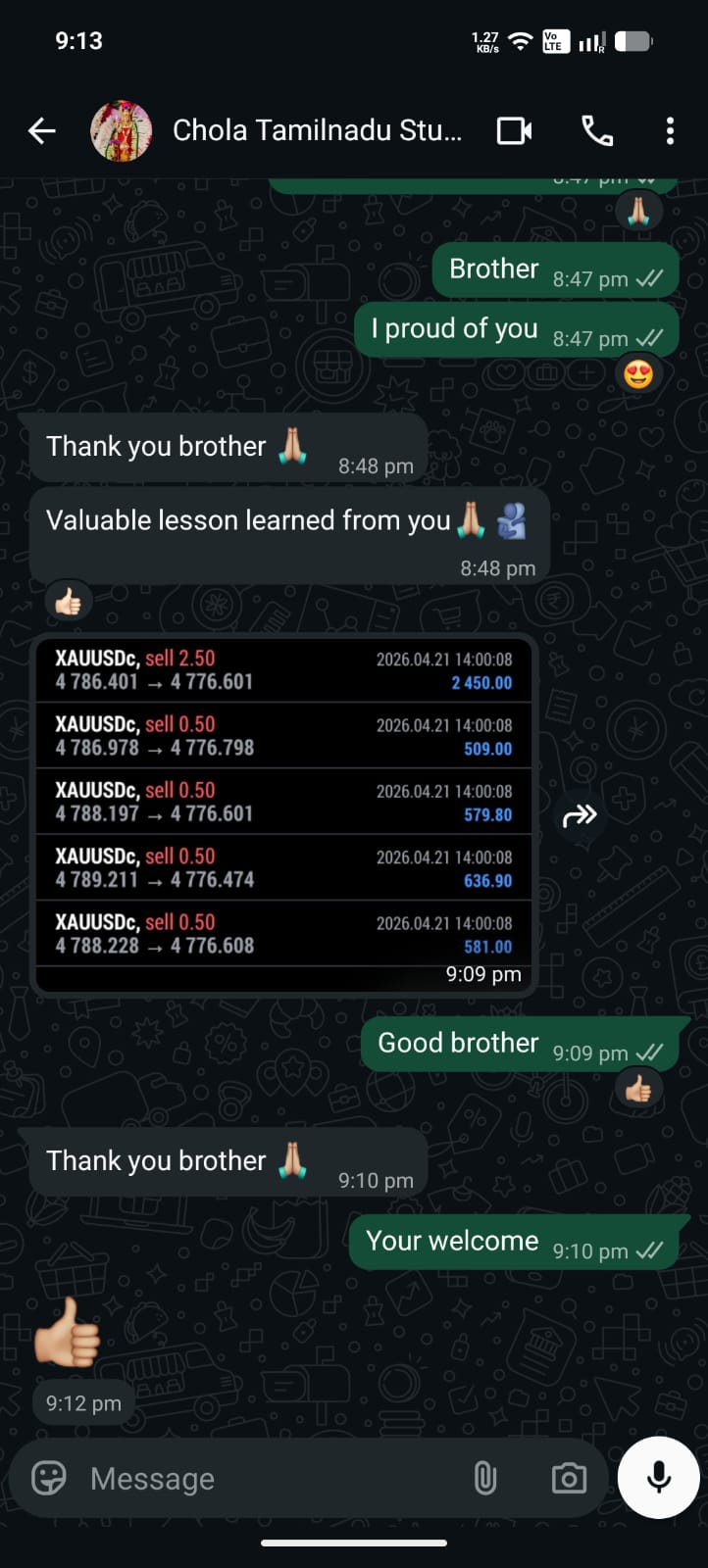The image size is (708, 1568).
Task: Start a video call
Action: pyautogui.click(x=514, y=130)
